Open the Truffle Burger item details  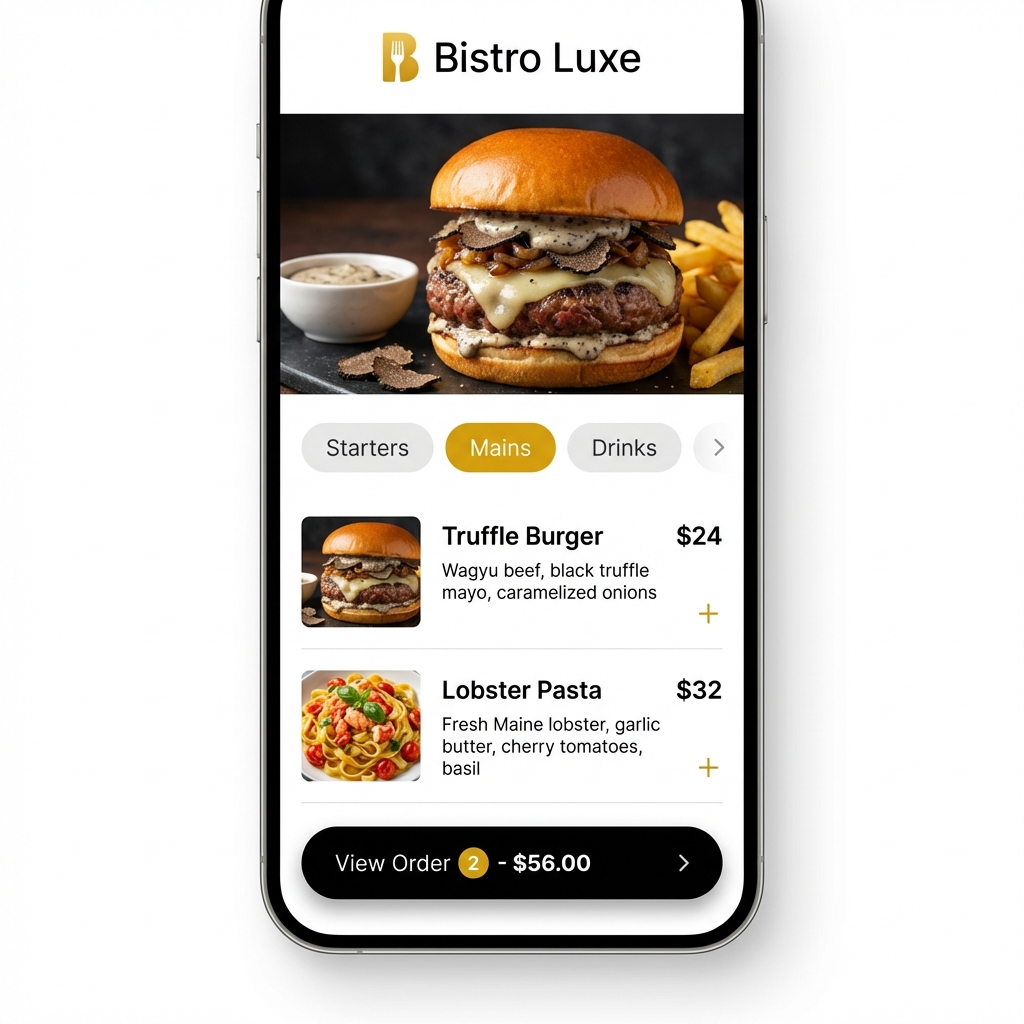pyautogui.click(x=522, y=537)
